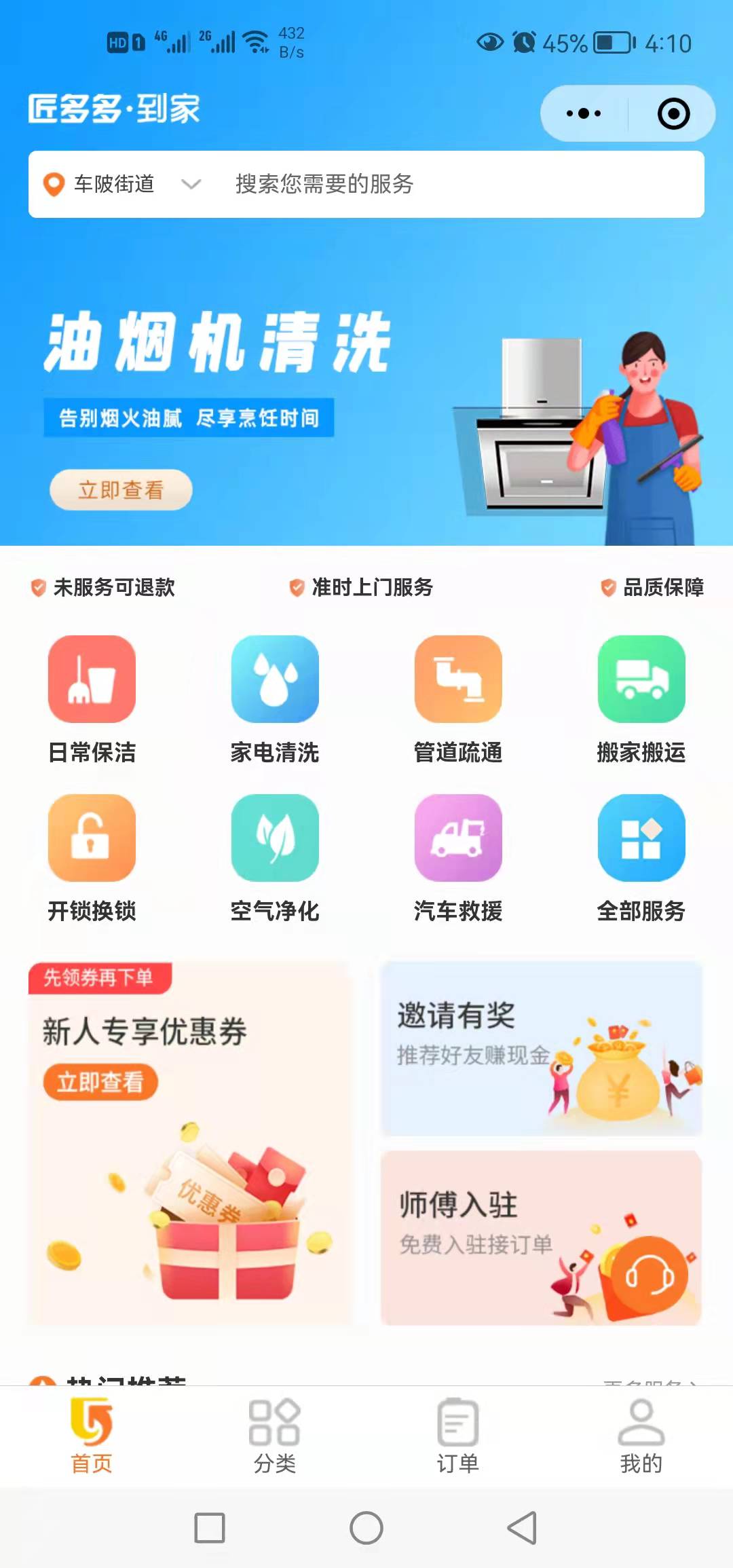
Task: Tap the system back button
Action: click(x=523, y=1528)
